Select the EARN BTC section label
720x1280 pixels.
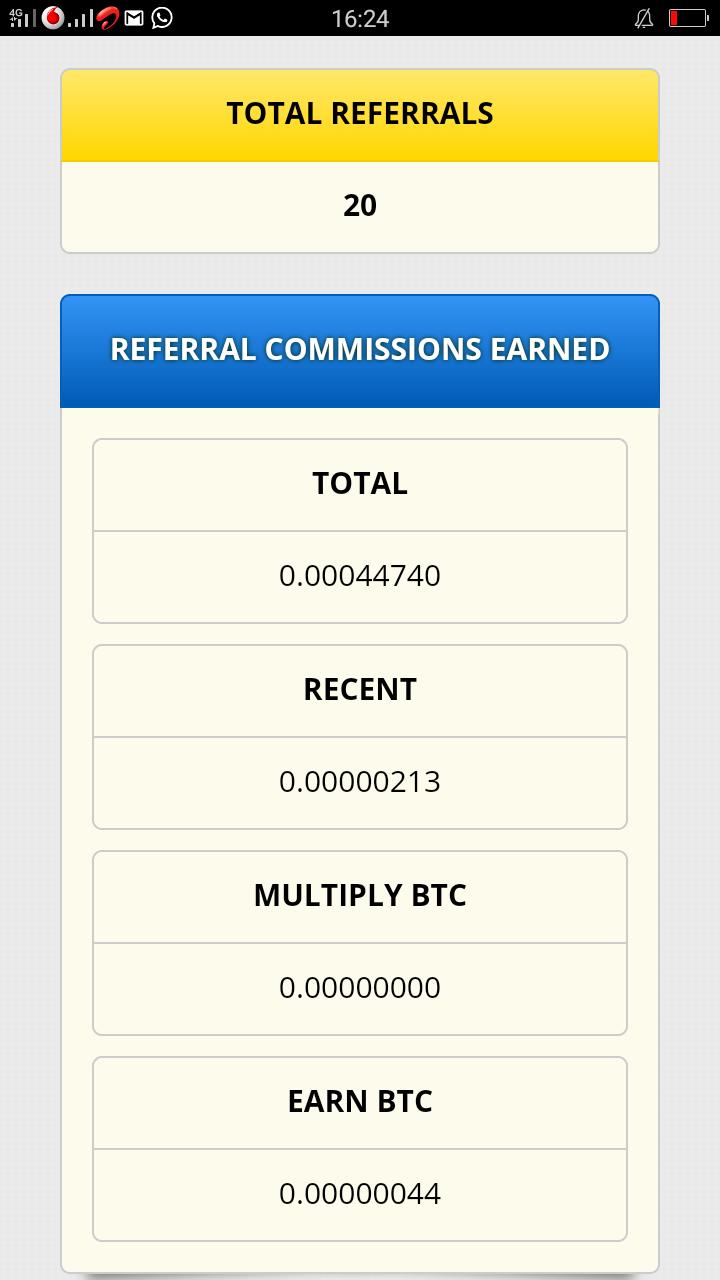pos(360,1101)
